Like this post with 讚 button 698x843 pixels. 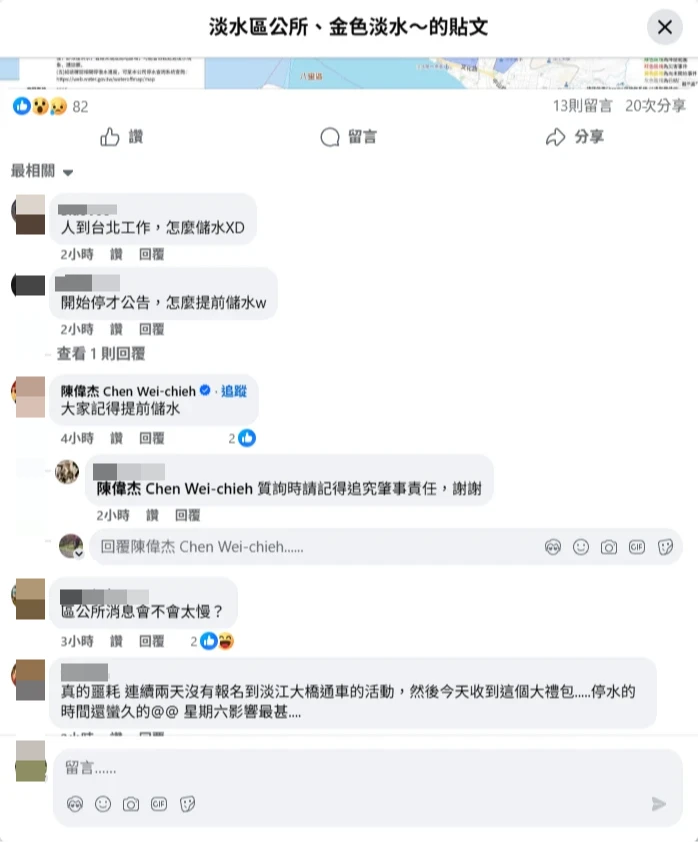pyautogui.click(x=122, y=137)
